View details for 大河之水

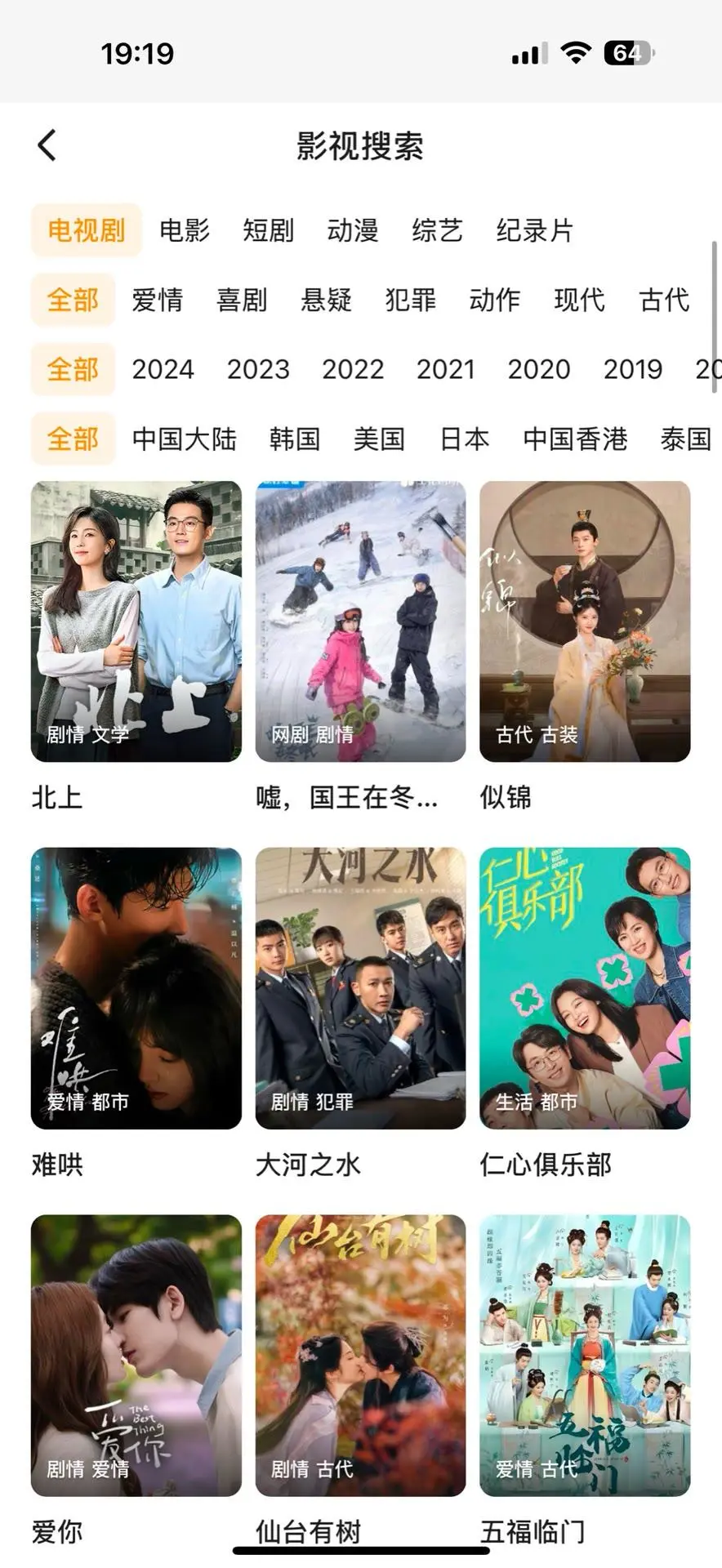tap(360, 988)
